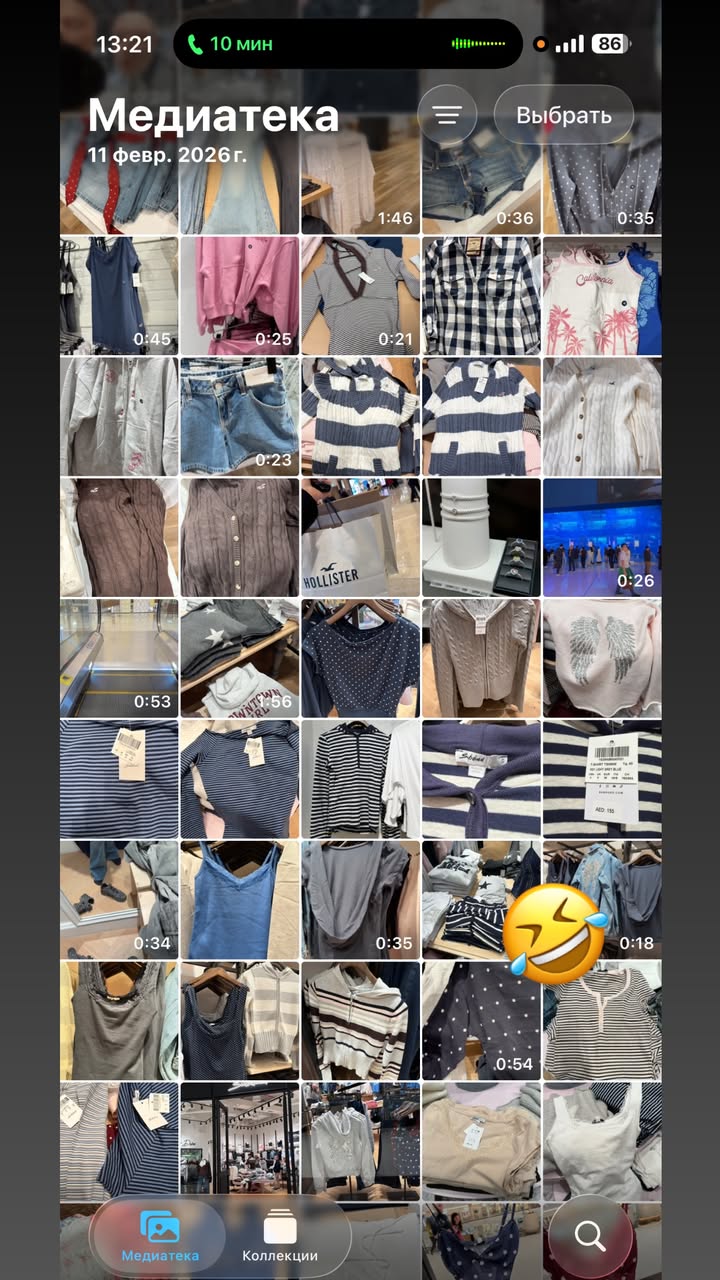Open the store interior photo
720x1280 pixels.
click(x=239, y=1140)
